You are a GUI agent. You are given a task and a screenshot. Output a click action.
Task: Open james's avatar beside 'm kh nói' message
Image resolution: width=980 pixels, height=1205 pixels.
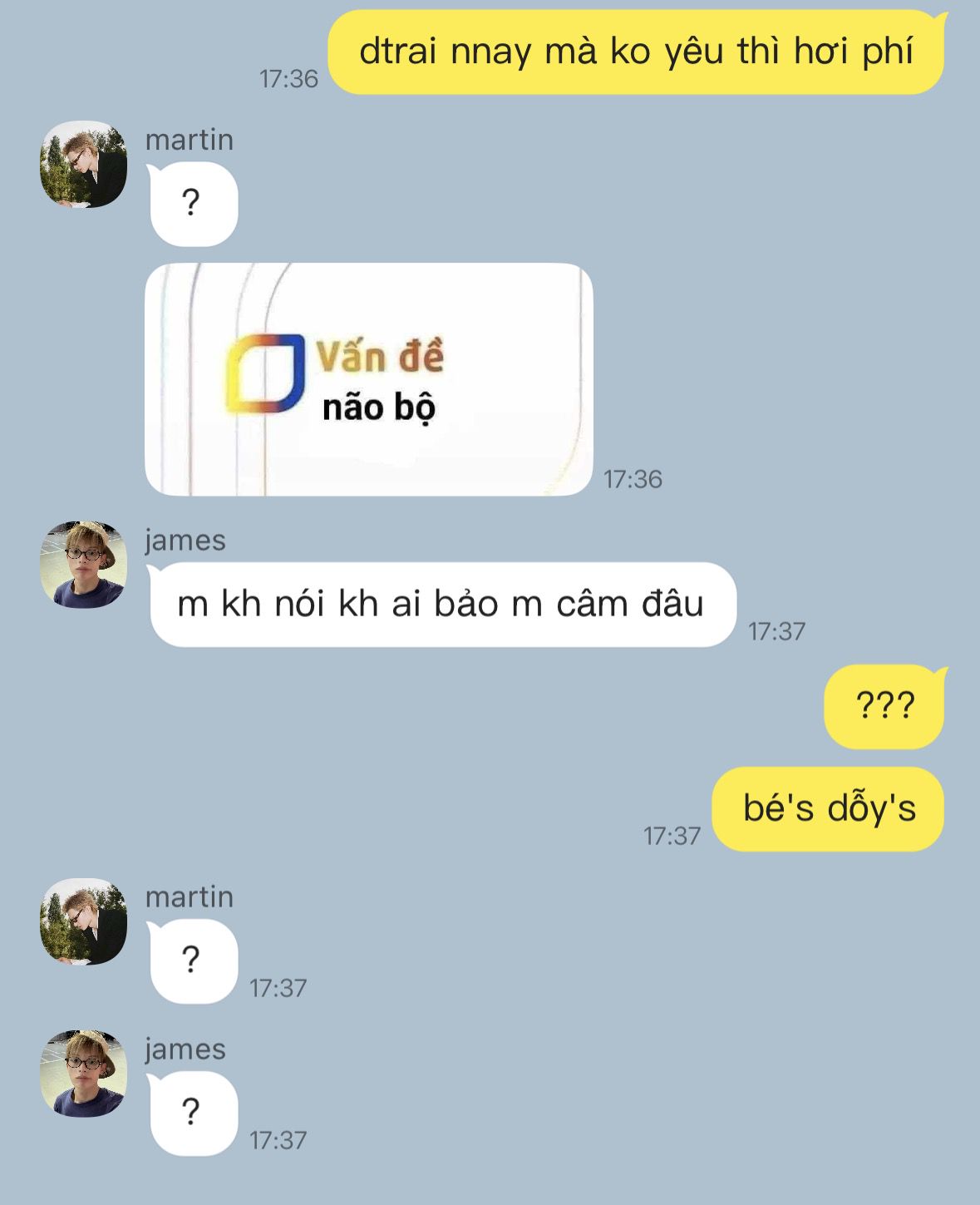pyautogui.click(x=83, y=565)
